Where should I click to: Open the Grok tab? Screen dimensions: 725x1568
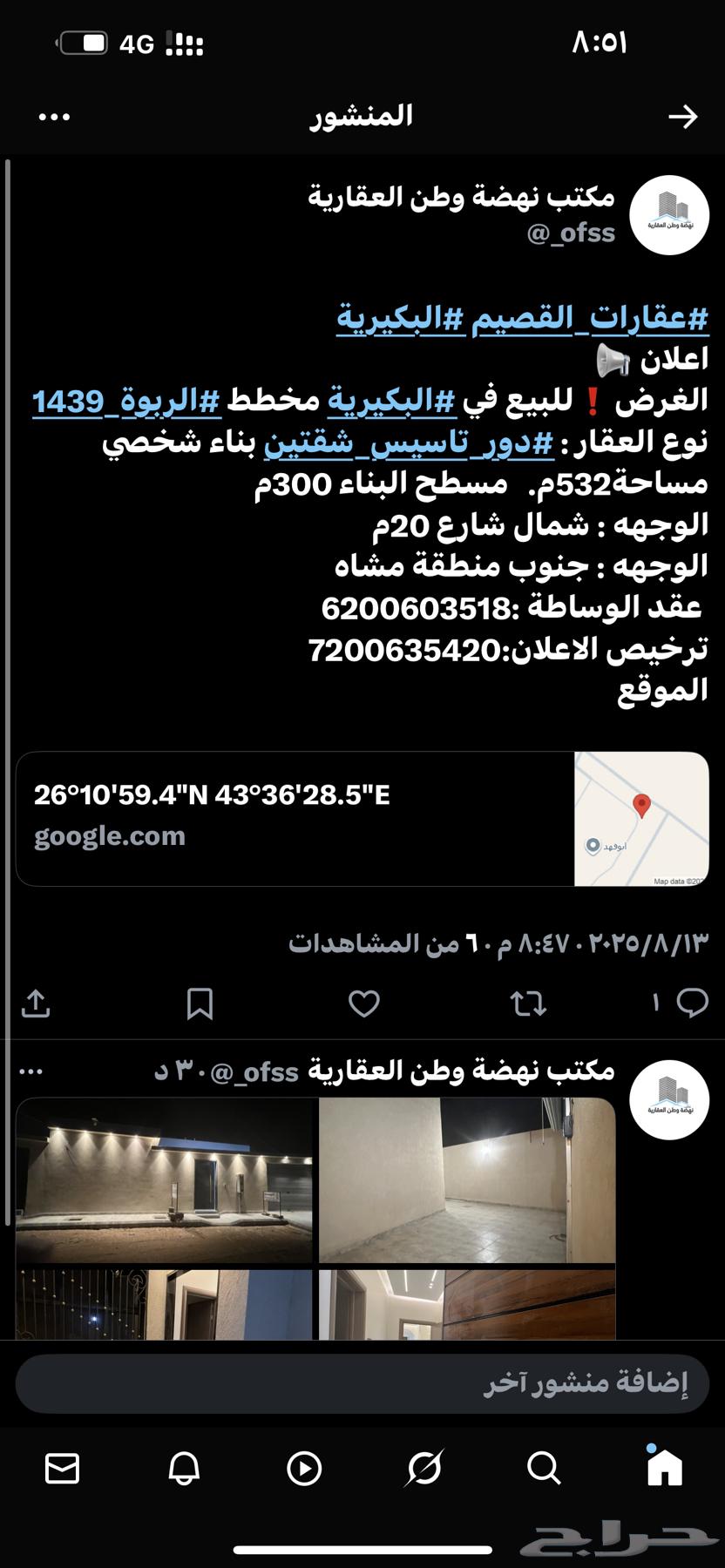pyautogui.click(x=424, y=1469)
